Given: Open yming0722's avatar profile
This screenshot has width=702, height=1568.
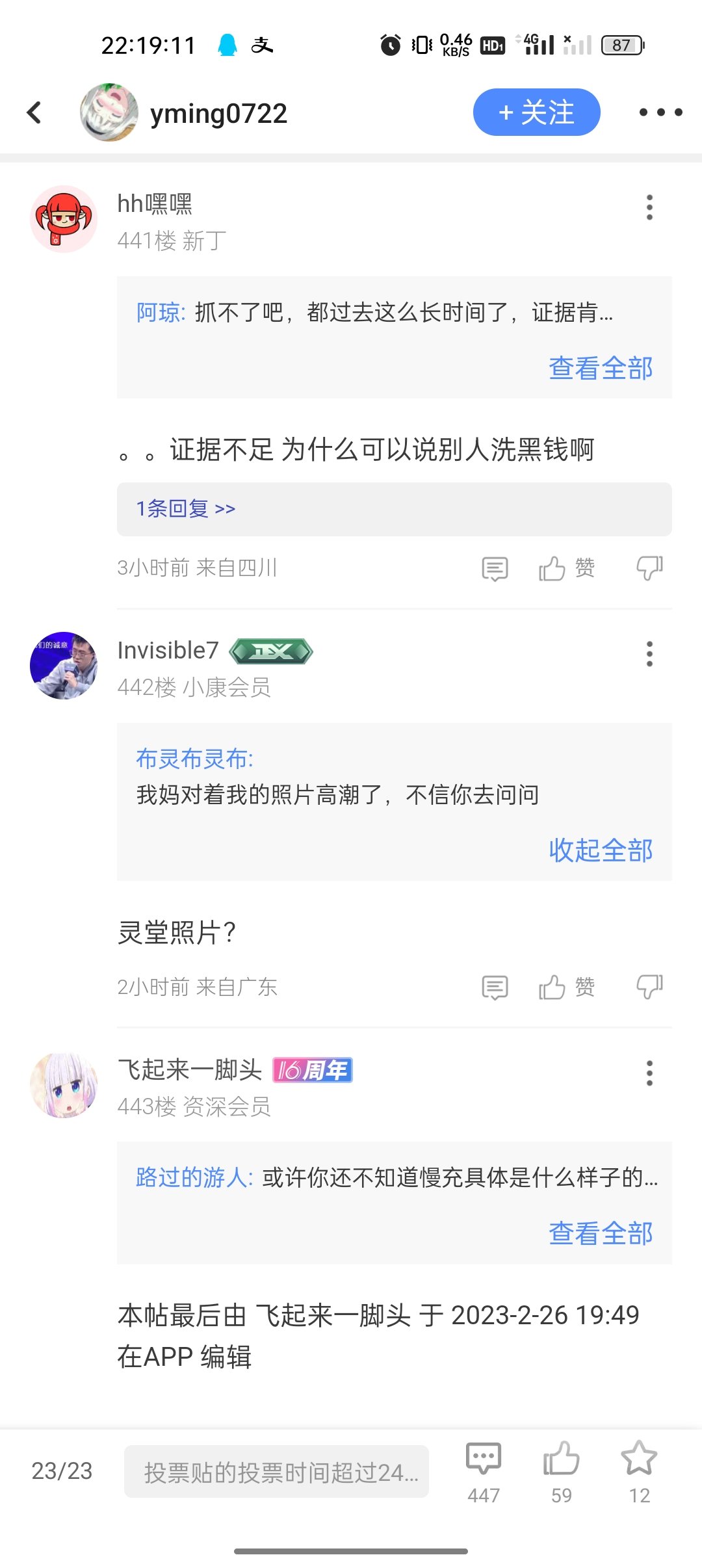Looking at the screenshot, I should tap(109, 112).
